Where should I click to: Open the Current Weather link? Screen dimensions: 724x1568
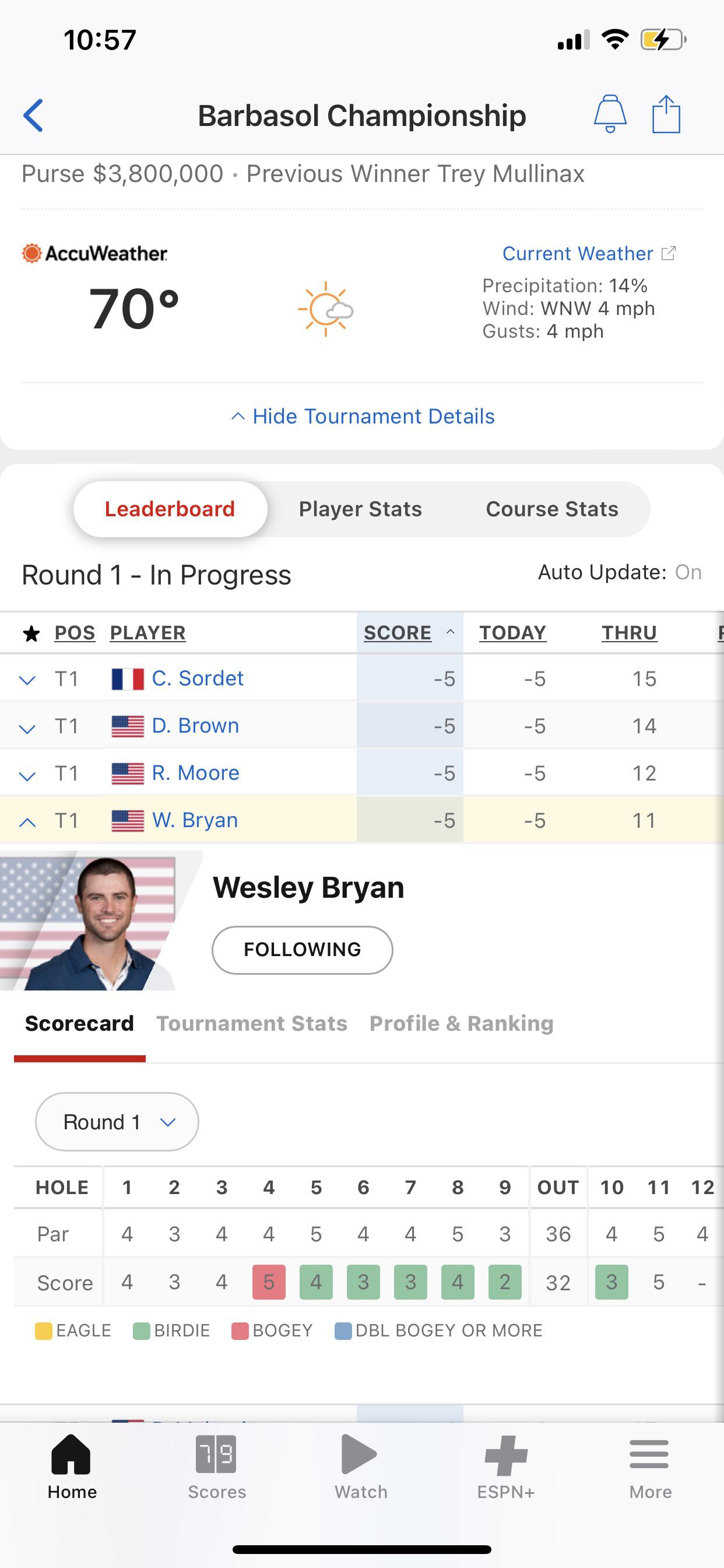pyautogui.click(x=589, y=253)
